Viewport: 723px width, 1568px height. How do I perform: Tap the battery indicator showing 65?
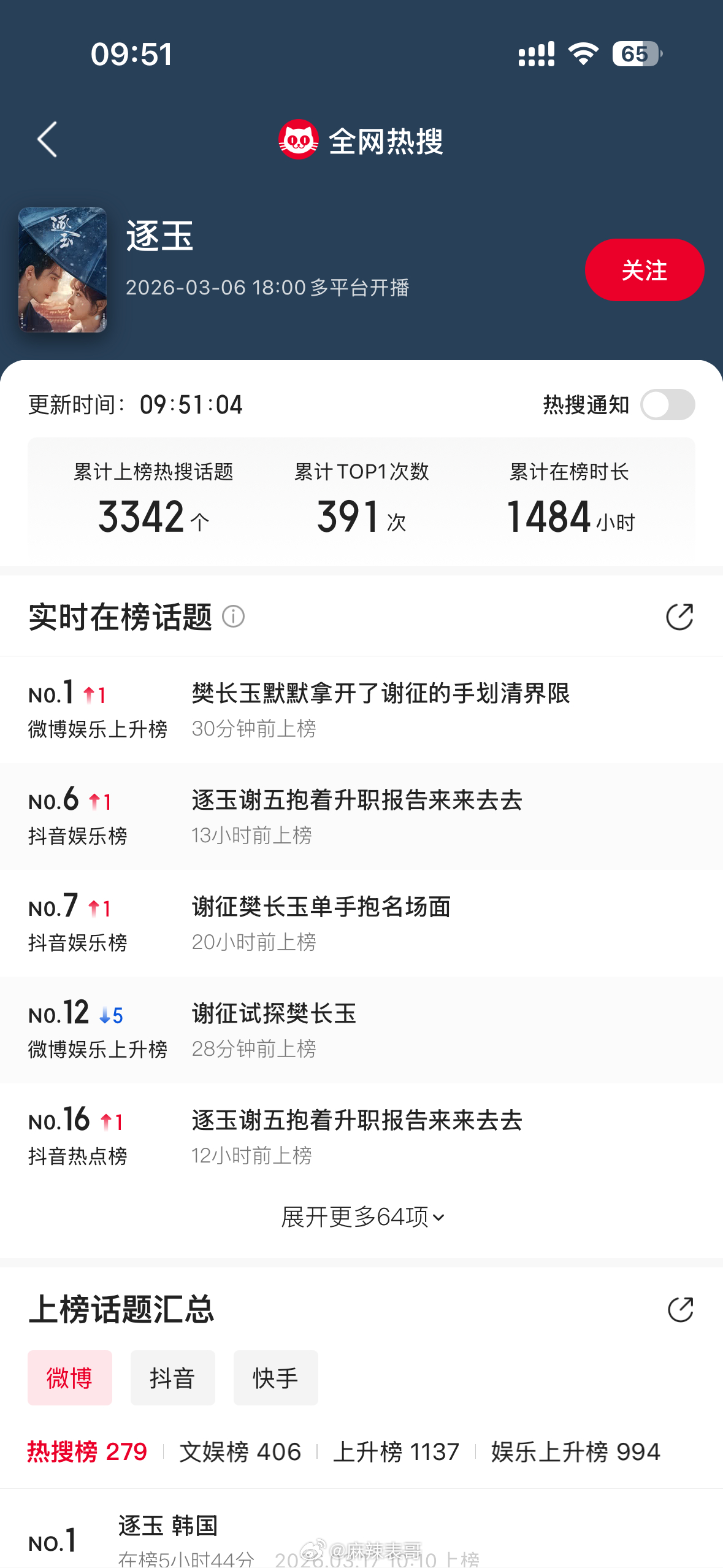636,55
